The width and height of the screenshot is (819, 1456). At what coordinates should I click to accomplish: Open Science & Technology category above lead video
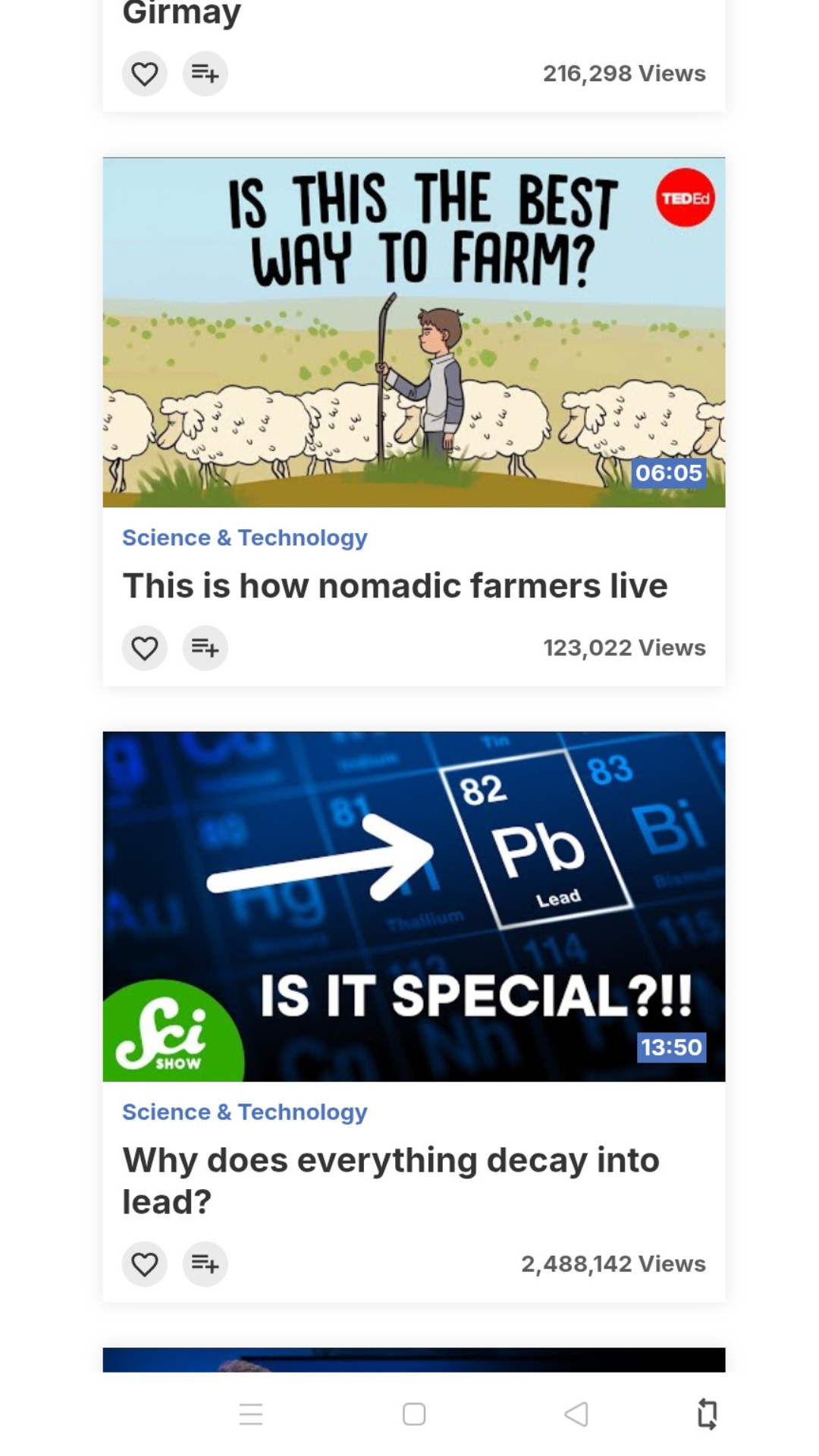(244, 1112)
